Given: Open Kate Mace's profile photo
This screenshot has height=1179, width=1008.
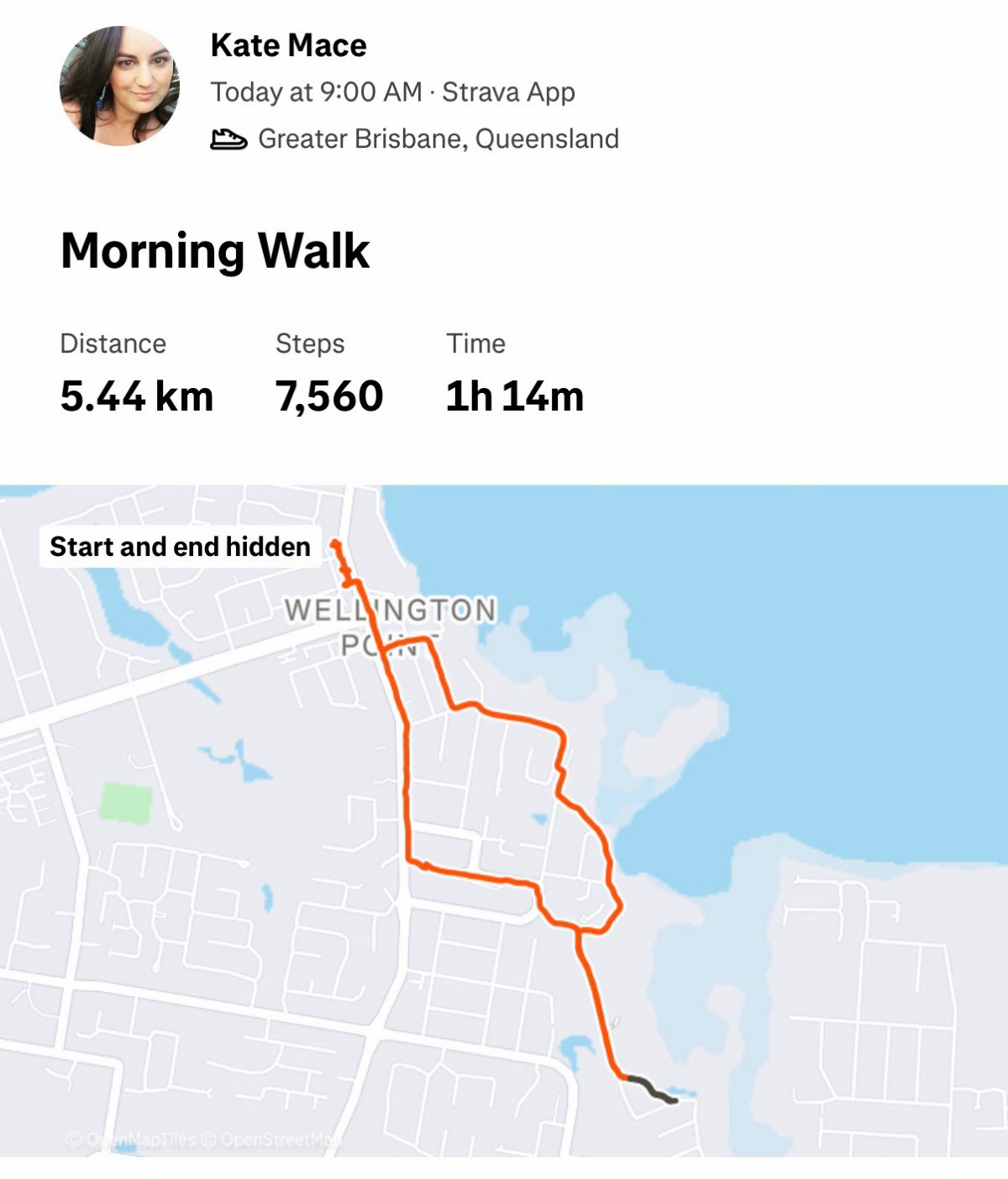Looking at the screenshot, I should [x=119, y=86].
